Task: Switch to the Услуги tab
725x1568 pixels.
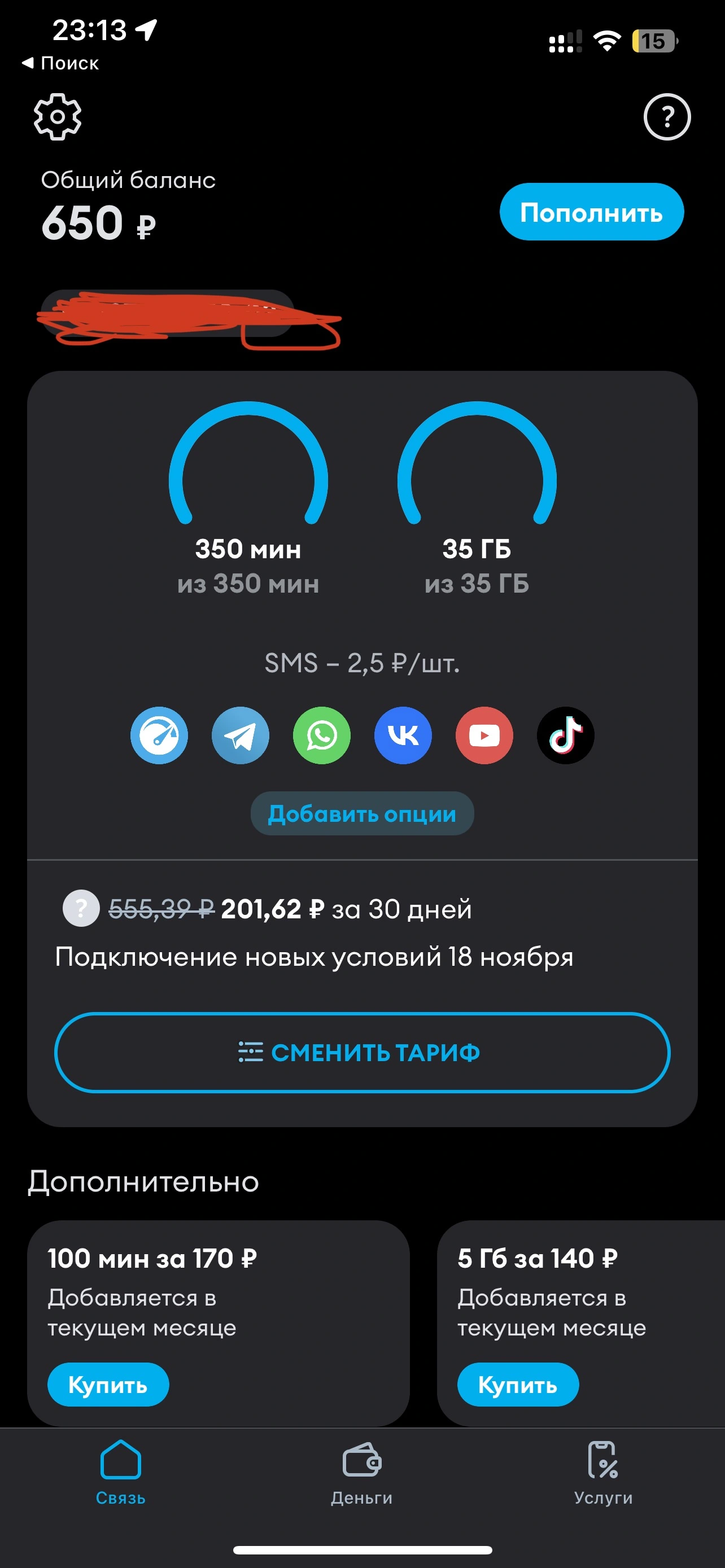Action: click(603, 1473)
